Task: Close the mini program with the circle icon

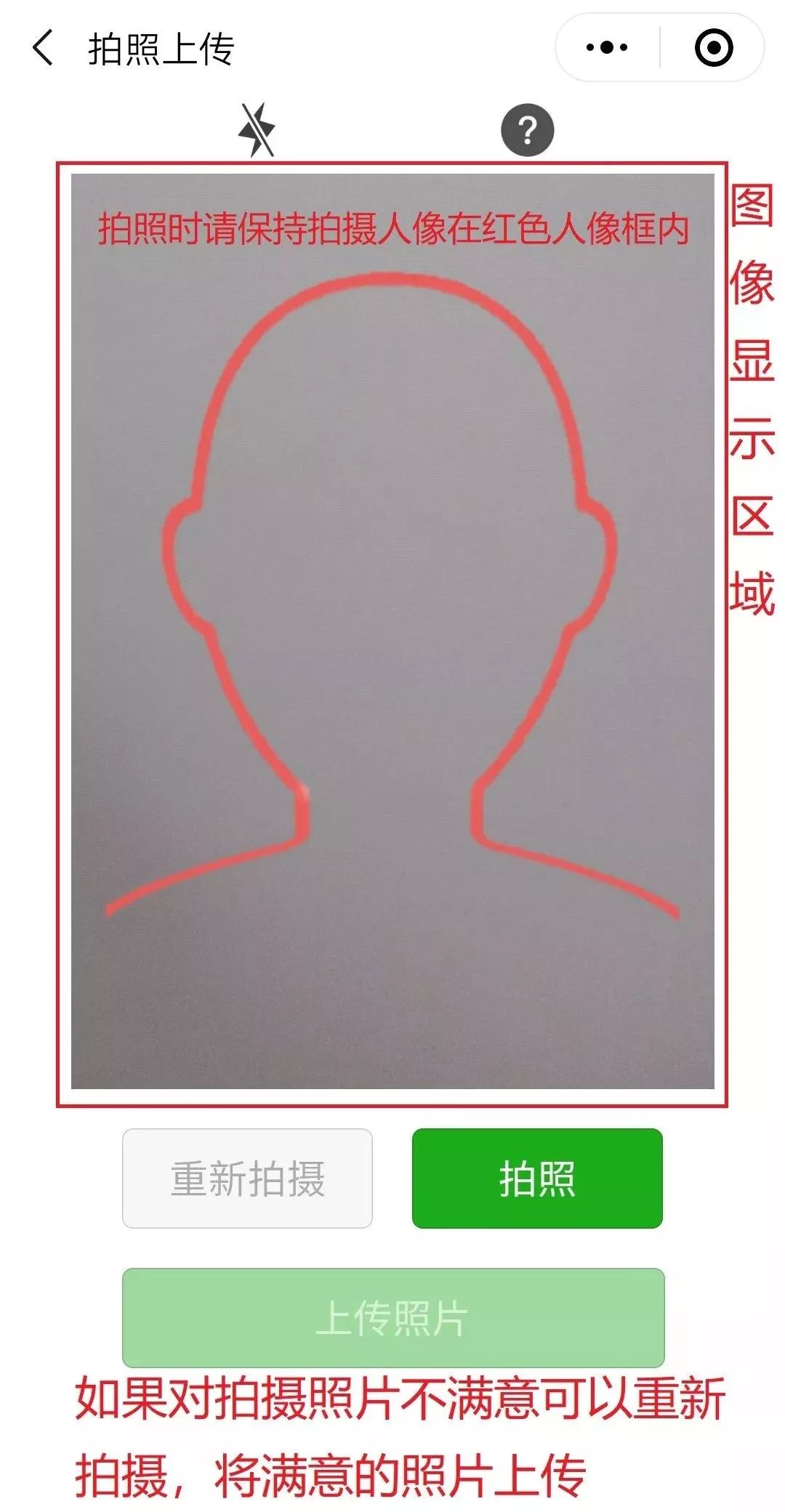Action: click(x=713, y=48)
